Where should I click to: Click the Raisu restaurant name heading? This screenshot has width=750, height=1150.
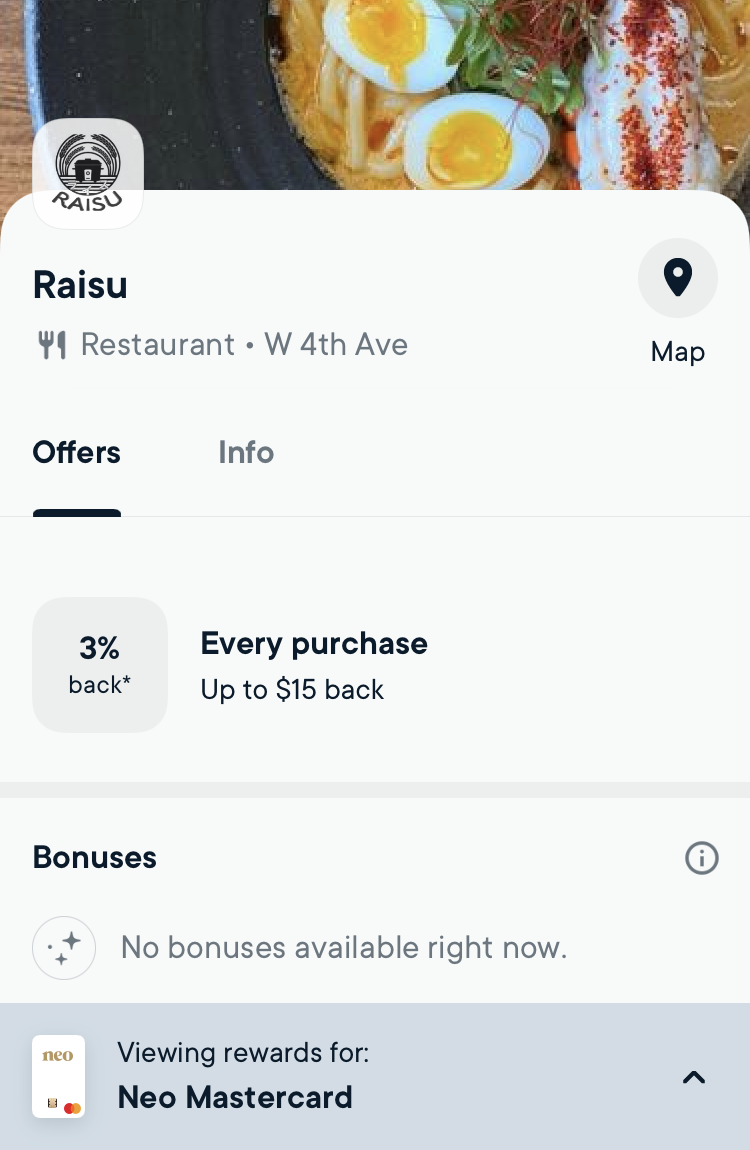[80, 285]
